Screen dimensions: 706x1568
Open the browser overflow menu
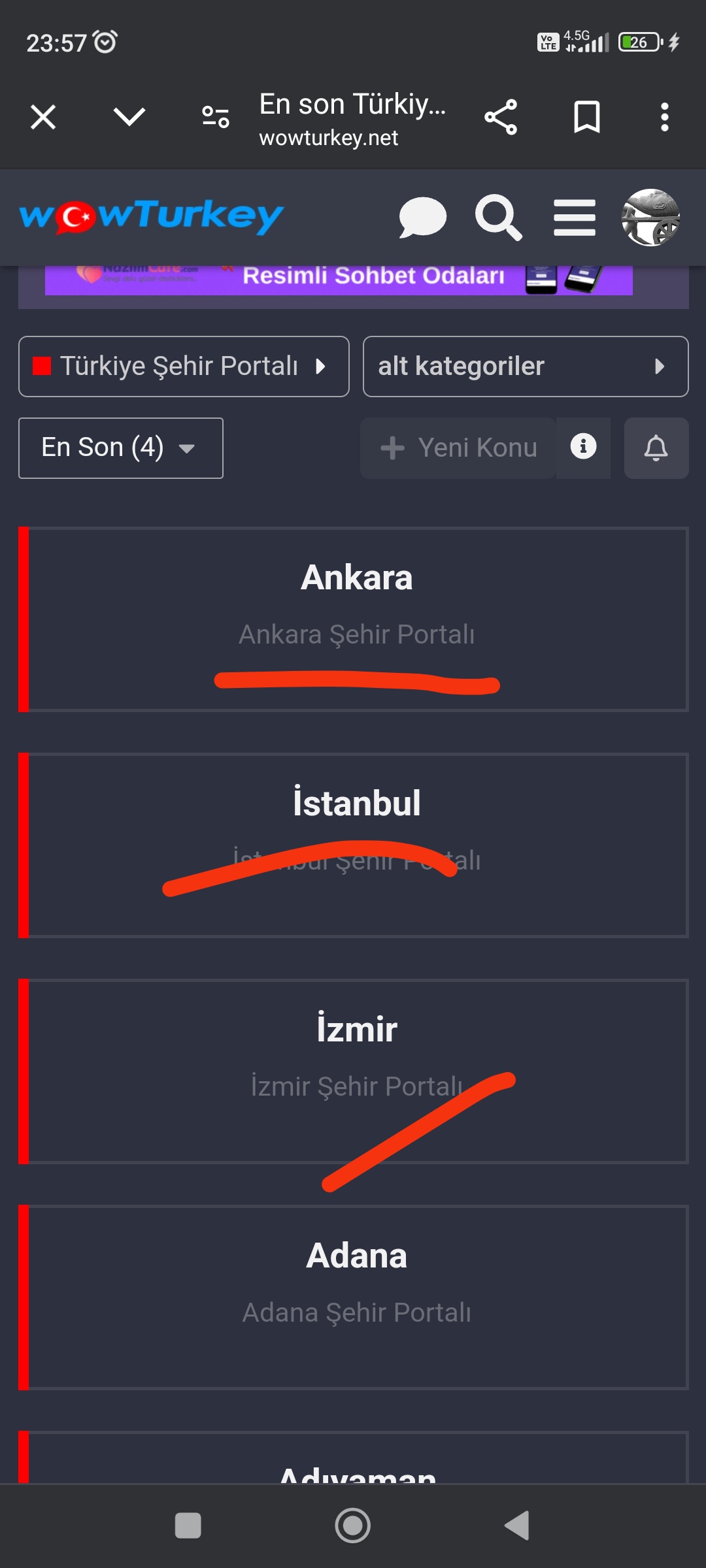(x=664, y=118)
